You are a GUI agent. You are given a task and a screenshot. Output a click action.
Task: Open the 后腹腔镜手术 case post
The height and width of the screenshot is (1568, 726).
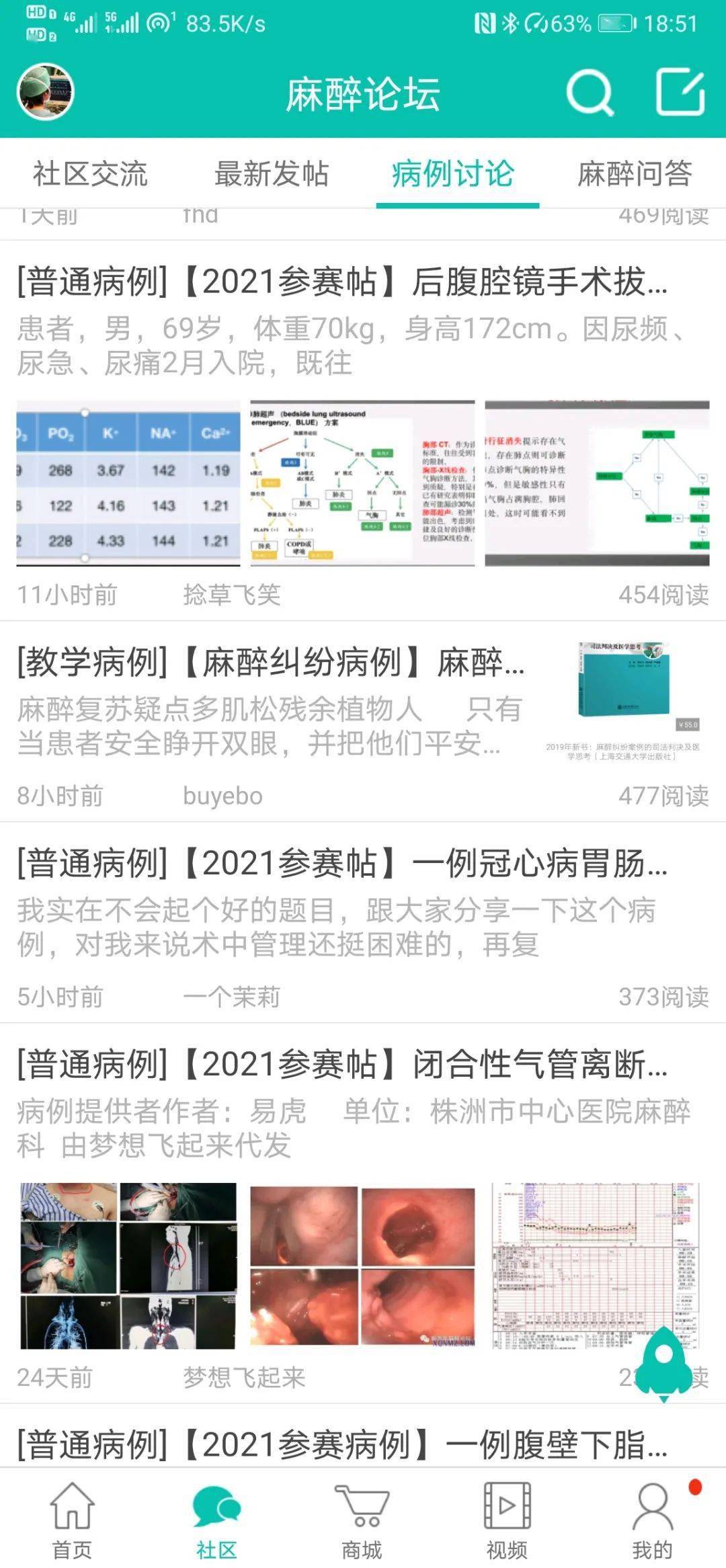[341, 282]
